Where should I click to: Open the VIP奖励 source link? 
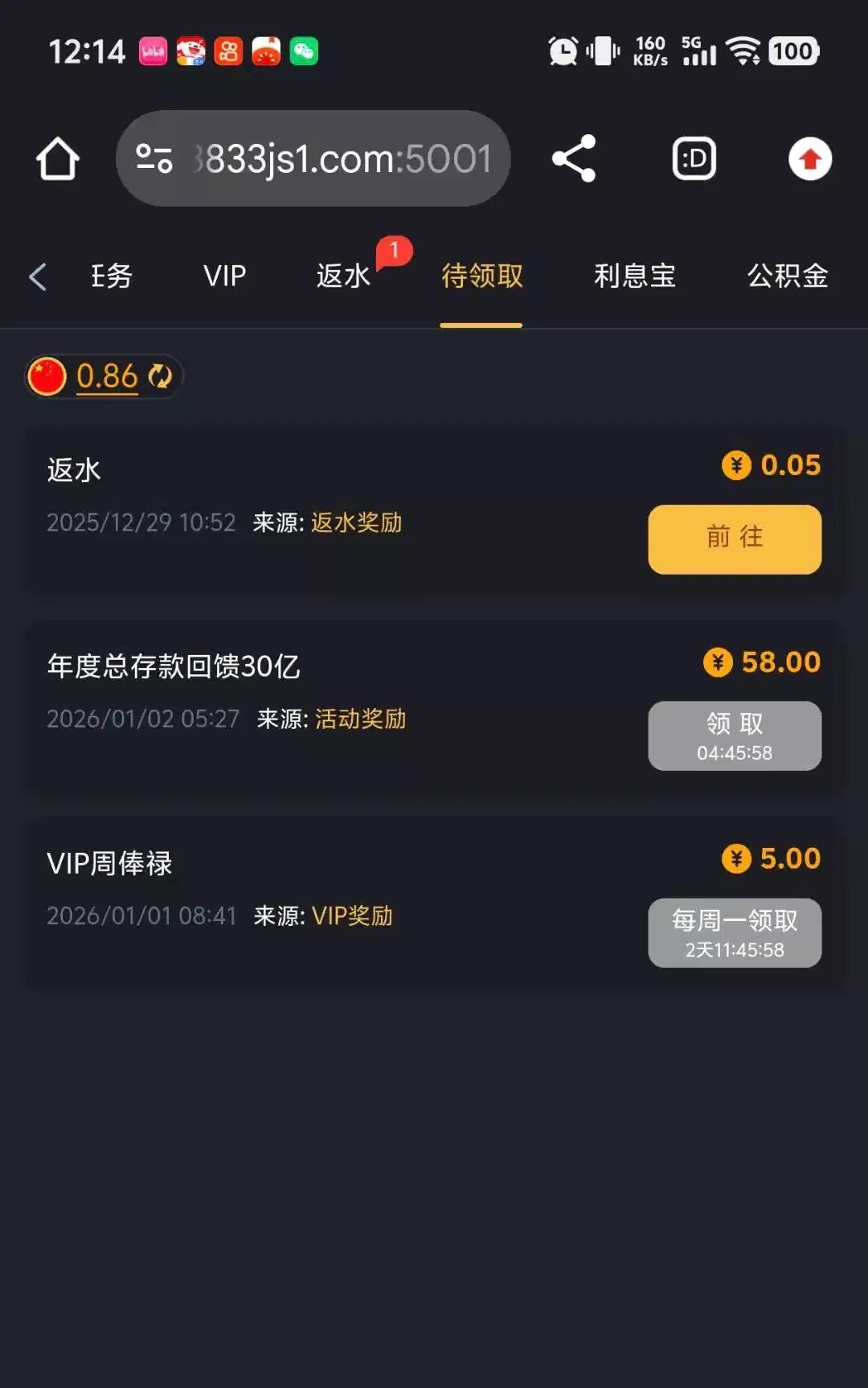pos(352,916)
